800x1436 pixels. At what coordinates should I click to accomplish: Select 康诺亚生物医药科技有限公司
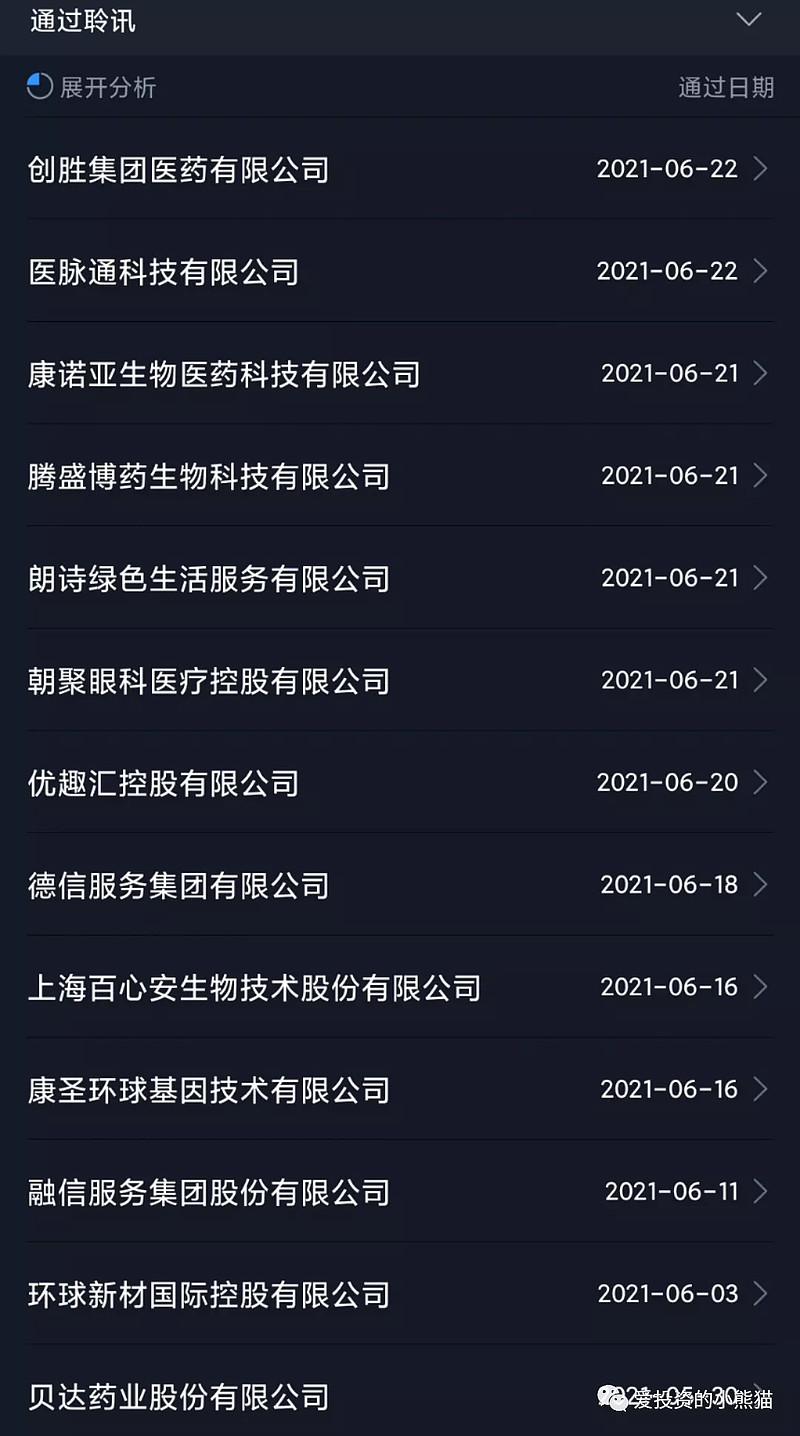[x=225, y=373]
